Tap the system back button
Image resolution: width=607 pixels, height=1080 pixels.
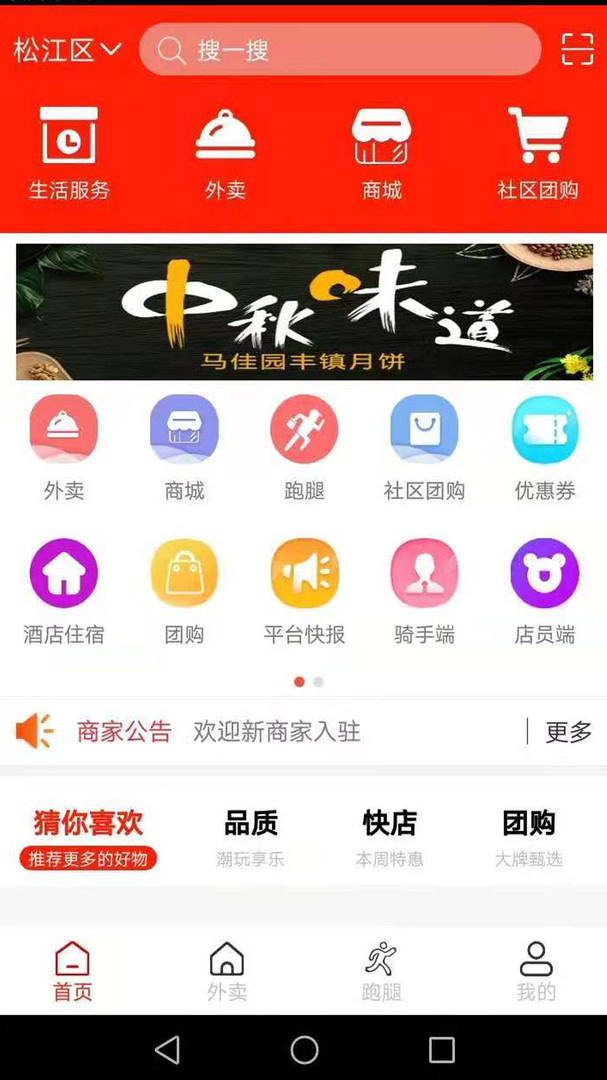167,1050
